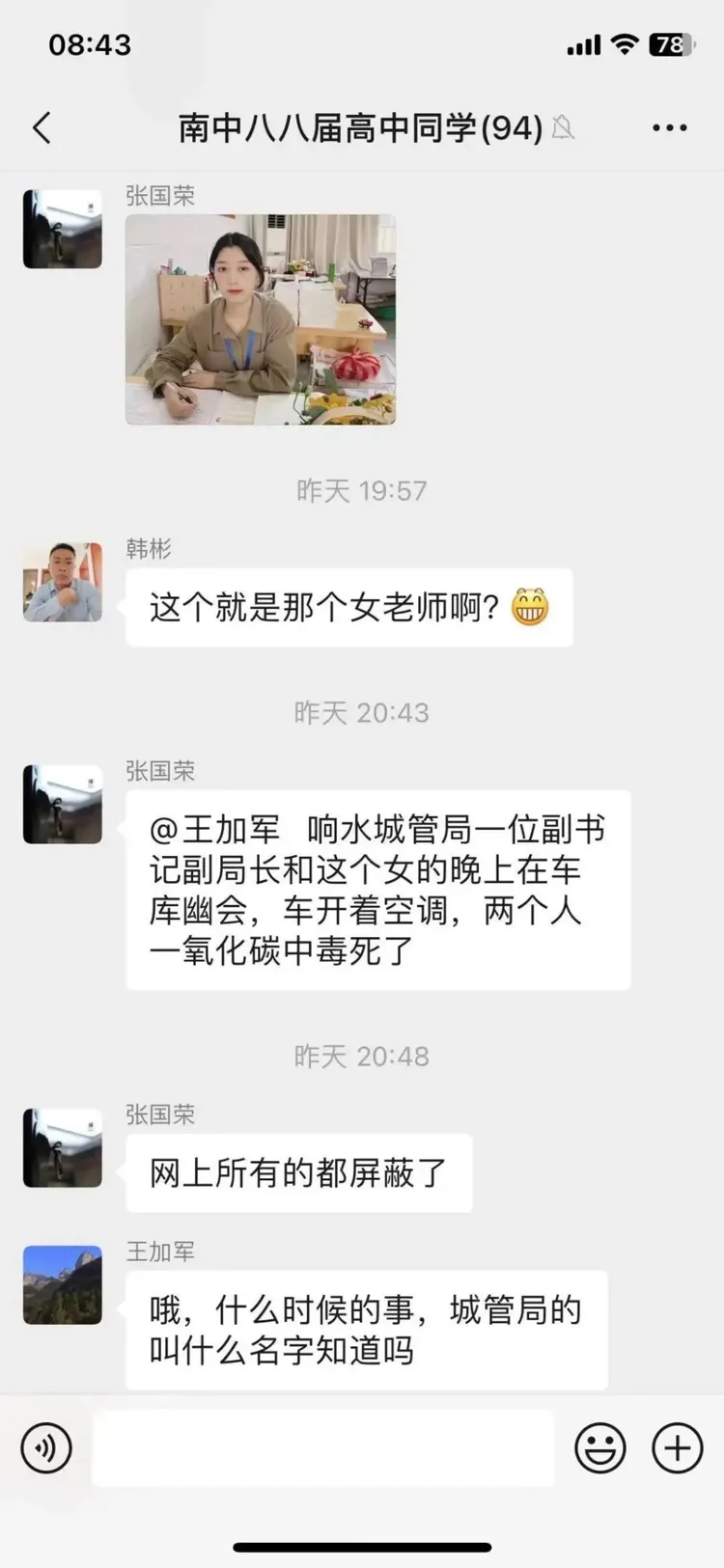This screenshot has width=724, height=1568.
Task: Tap the Wi-Fi status icon
Action: (x=624, y=43)
